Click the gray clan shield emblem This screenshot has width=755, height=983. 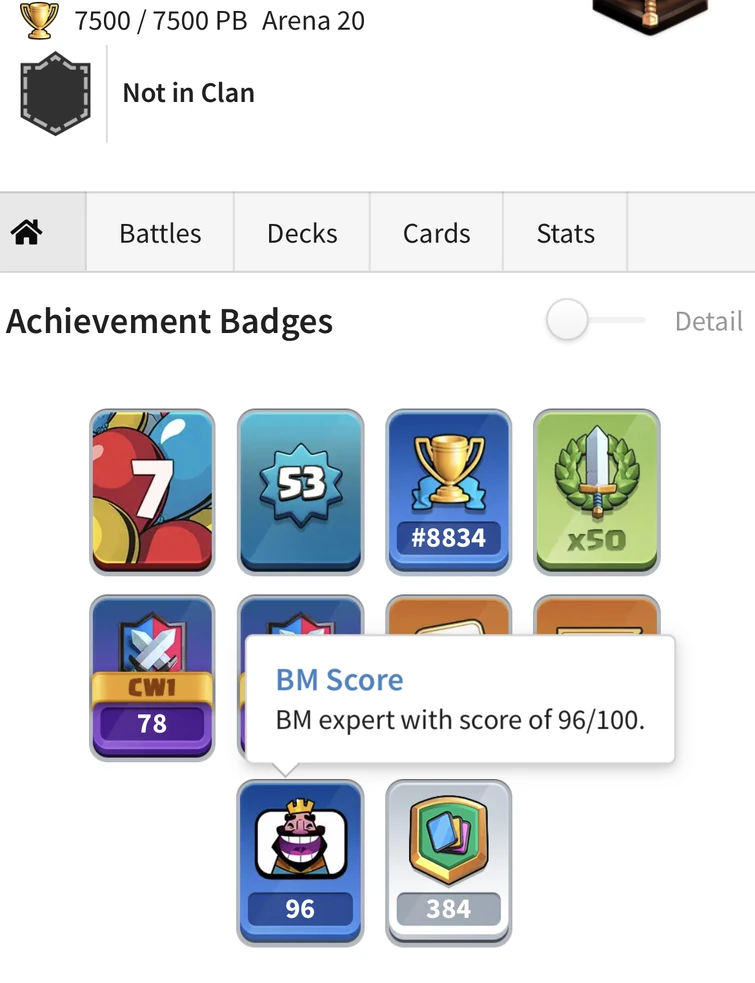tap(55, 94)
